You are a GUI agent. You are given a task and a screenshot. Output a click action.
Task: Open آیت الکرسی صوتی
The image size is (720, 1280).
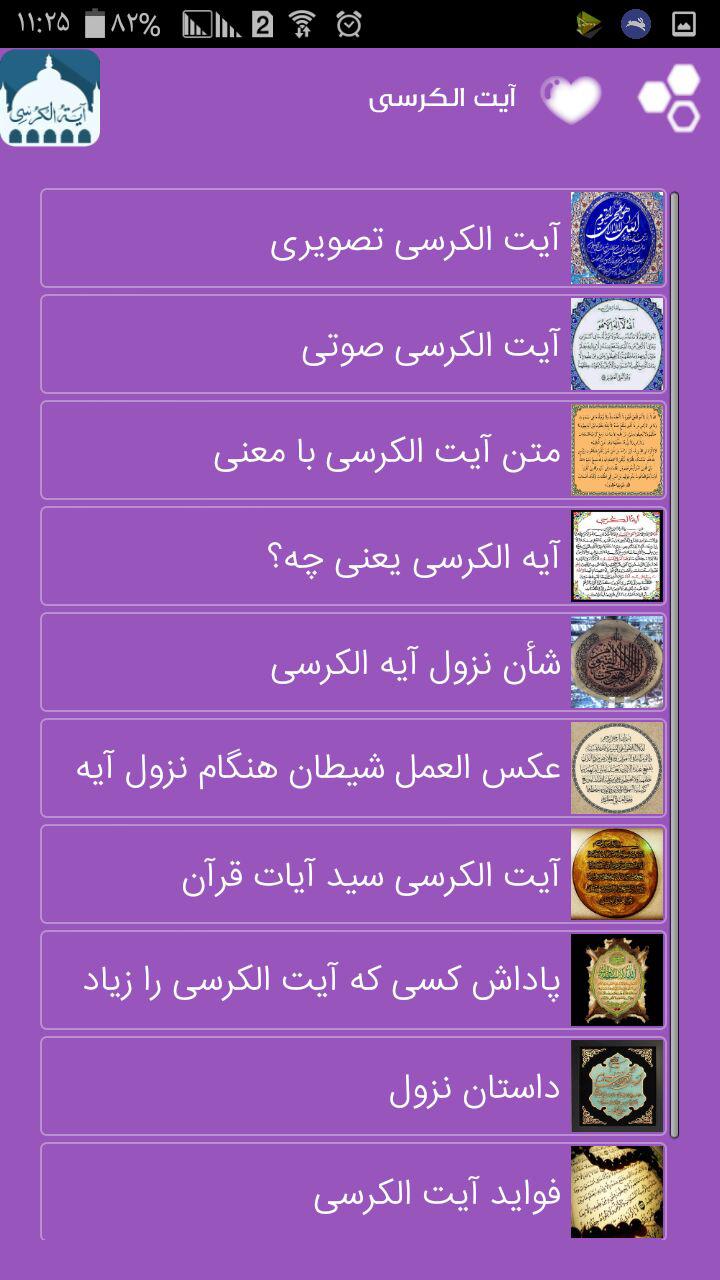(x=353, y=345)
